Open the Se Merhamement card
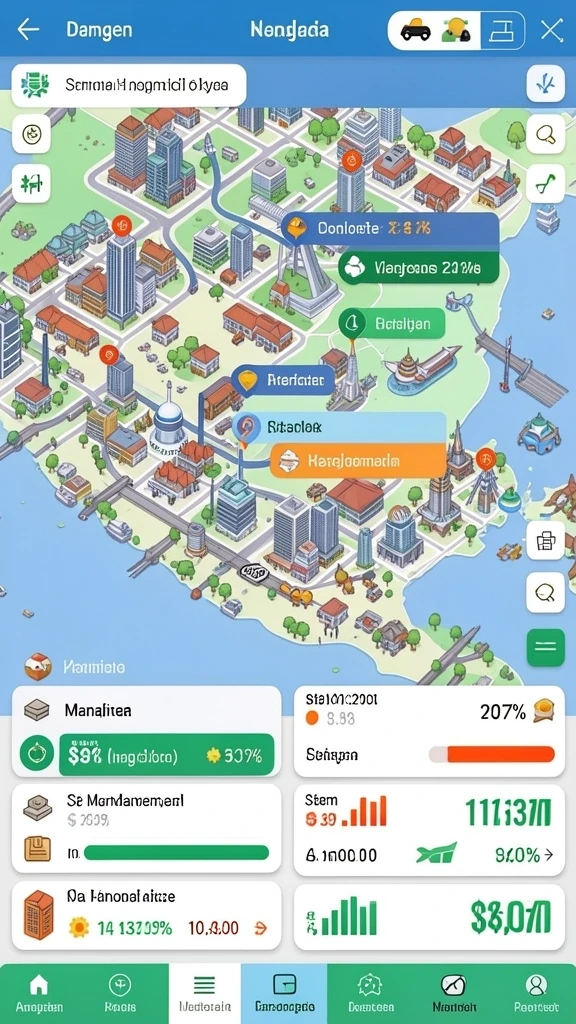The height and width of the screenshot is (1024, 576). [x=147, y=829]
